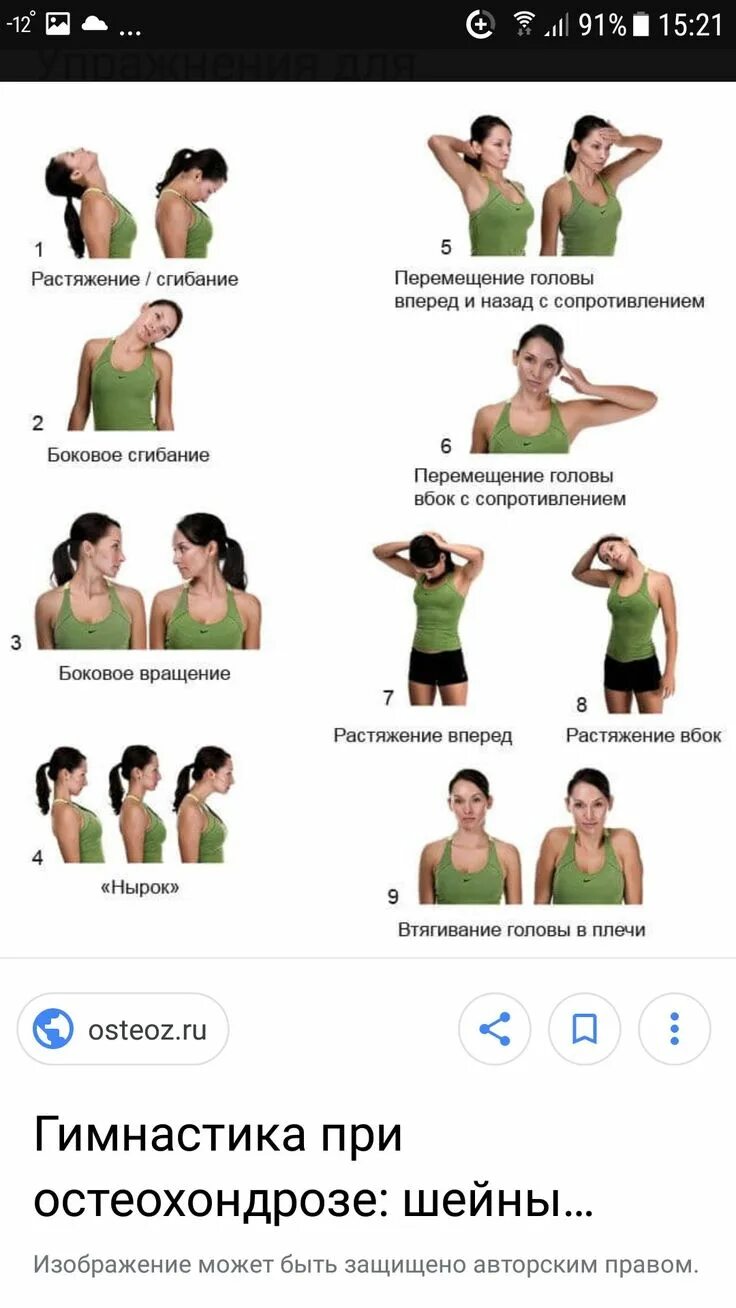Open the neck exercises image full view

pyautogui.click(x=368, y=520)
